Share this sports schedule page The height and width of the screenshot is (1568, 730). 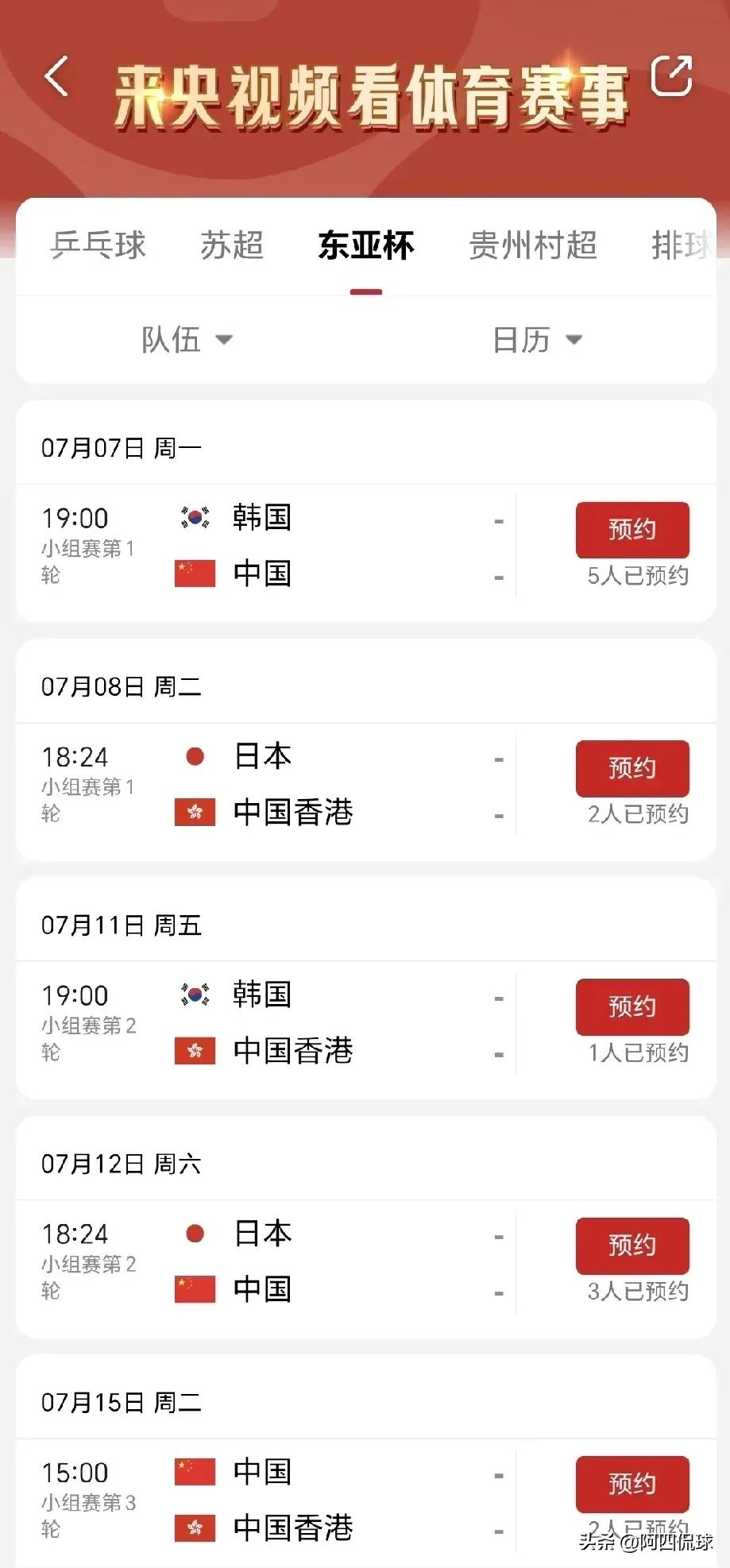[x=671, y=75]
